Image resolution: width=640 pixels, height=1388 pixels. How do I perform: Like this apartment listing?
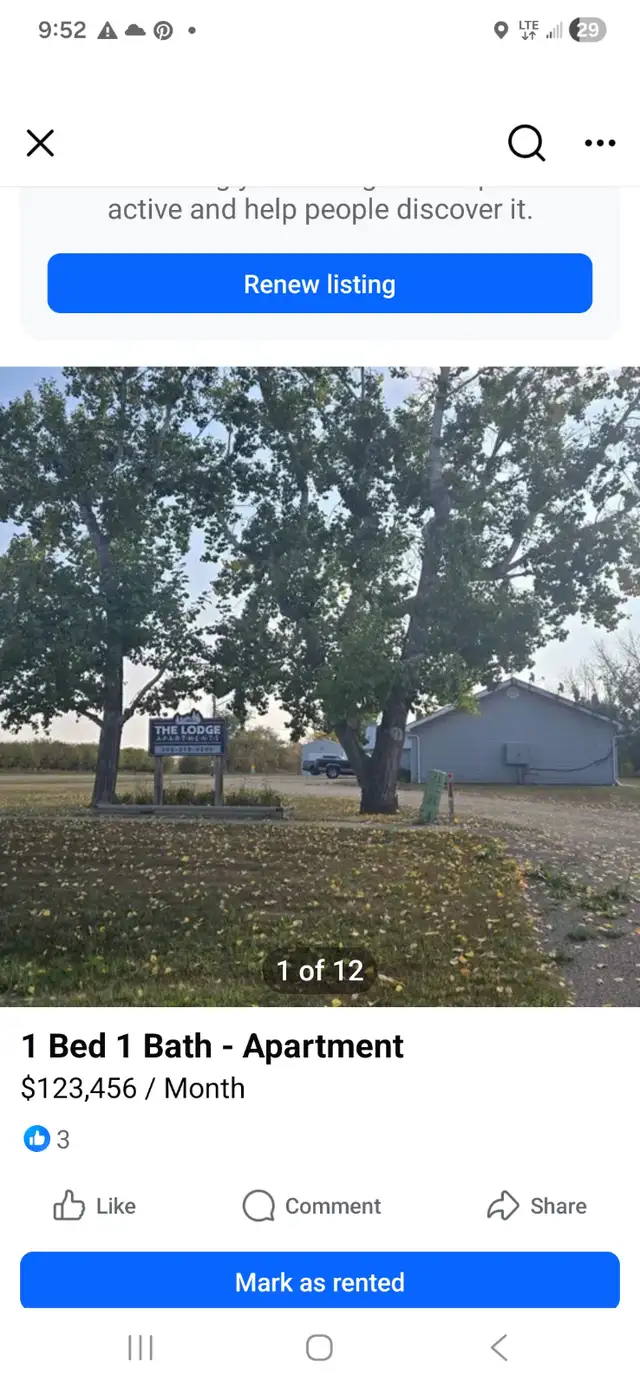(94, 1206)
